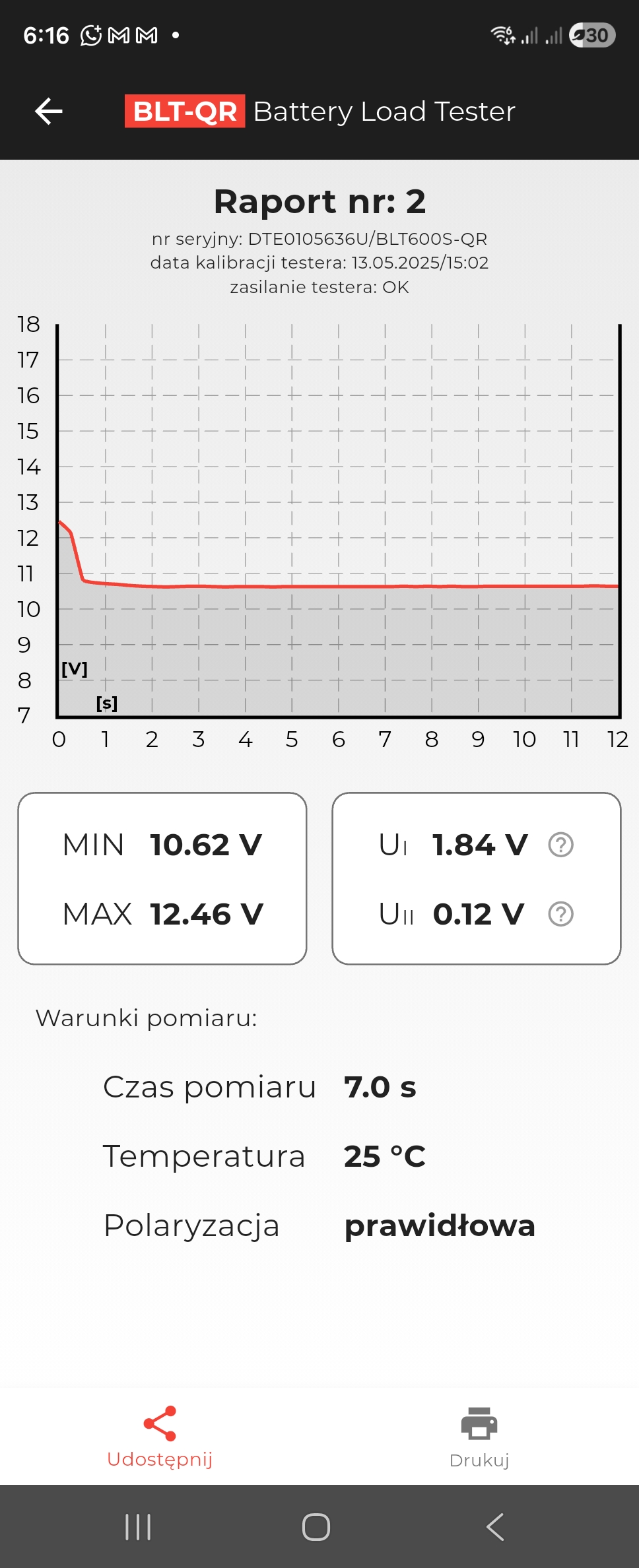The image size is (639, 1568).
Task: Open help for the UI voltage value
Action: (560, 845)
